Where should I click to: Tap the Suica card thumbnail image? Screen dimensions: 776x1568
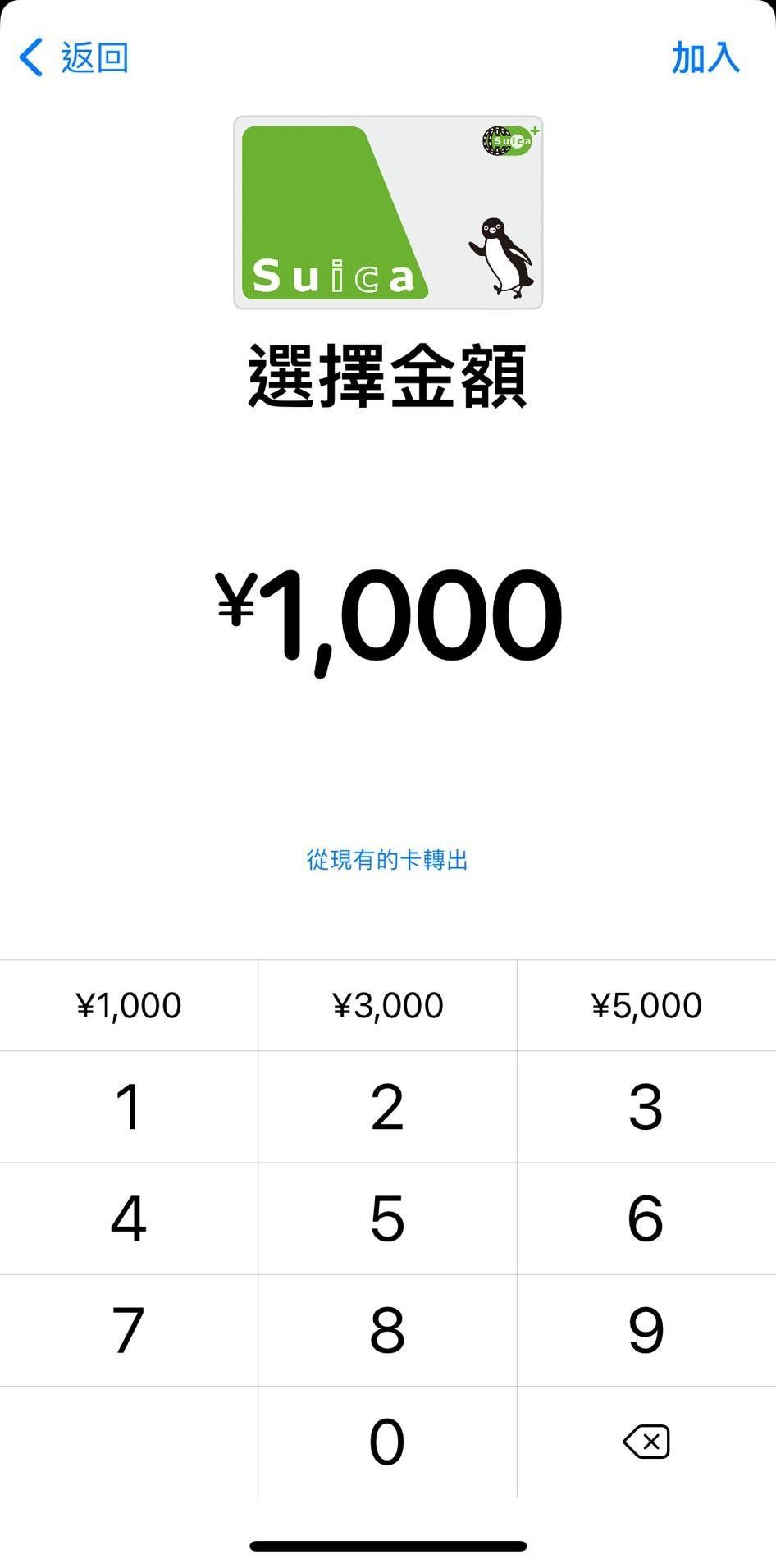387,212
